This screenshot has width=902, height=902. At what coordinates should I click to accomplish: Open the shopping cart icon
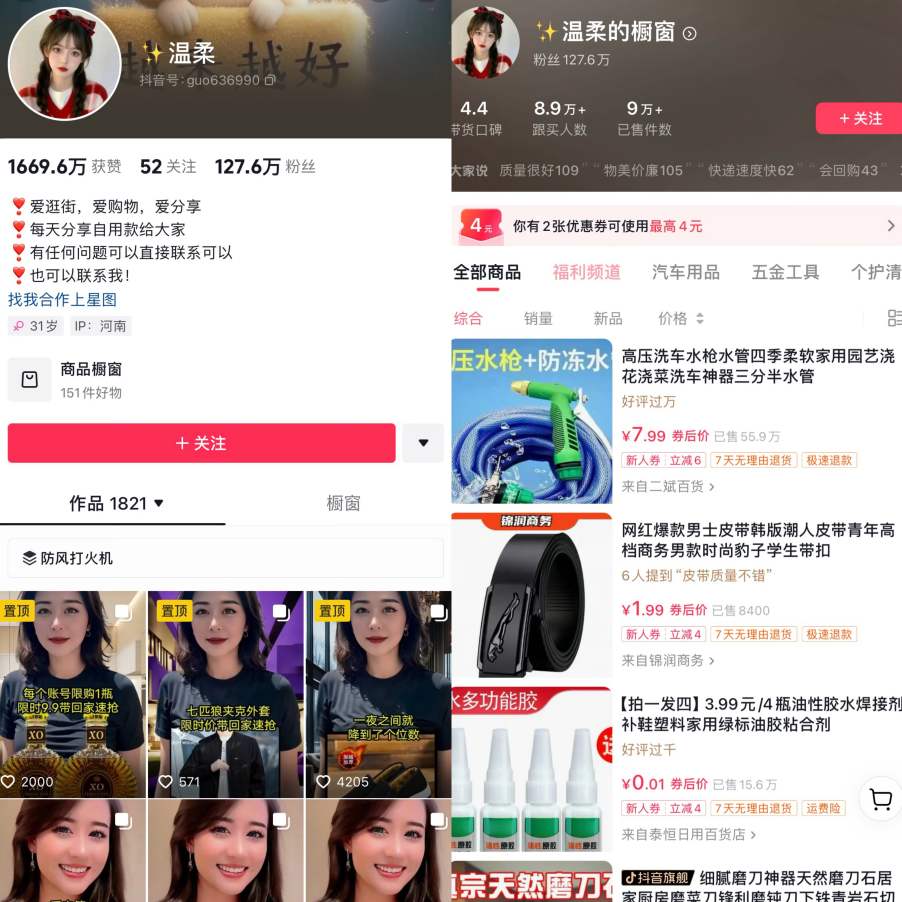click(880, 799)
